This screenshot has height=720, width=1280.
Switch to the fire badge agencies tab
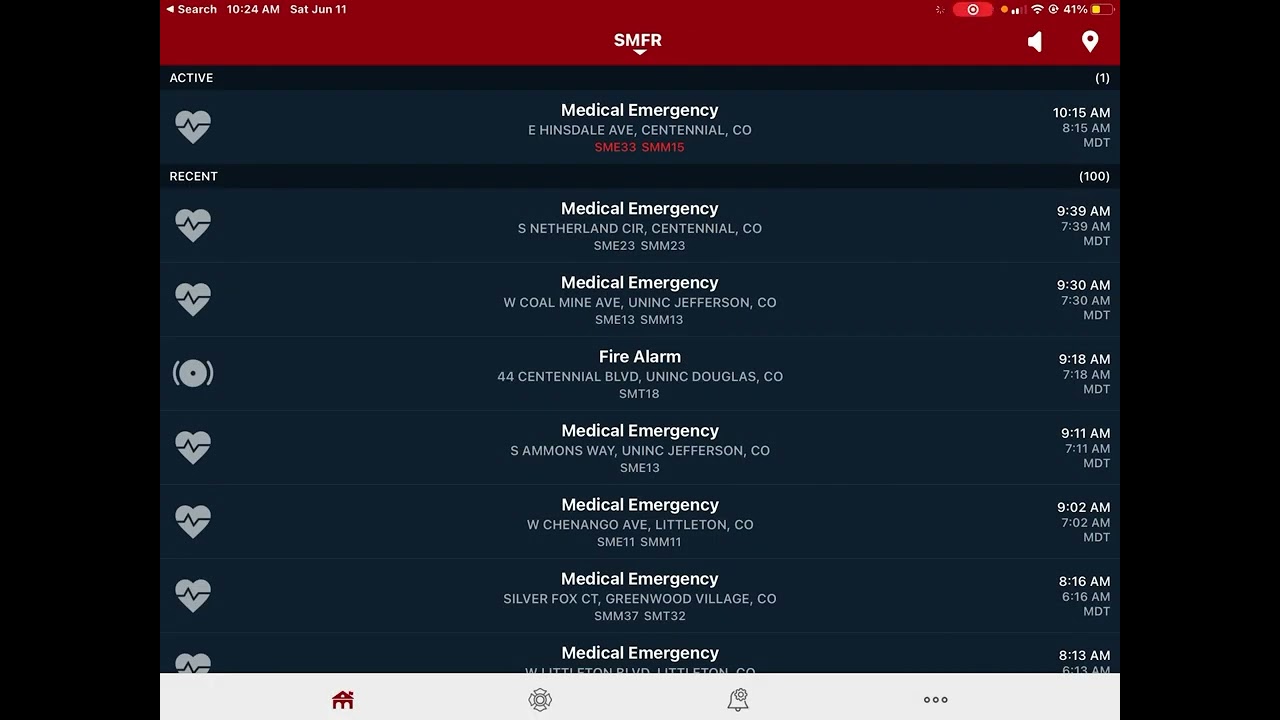click(x=540, y=700)
